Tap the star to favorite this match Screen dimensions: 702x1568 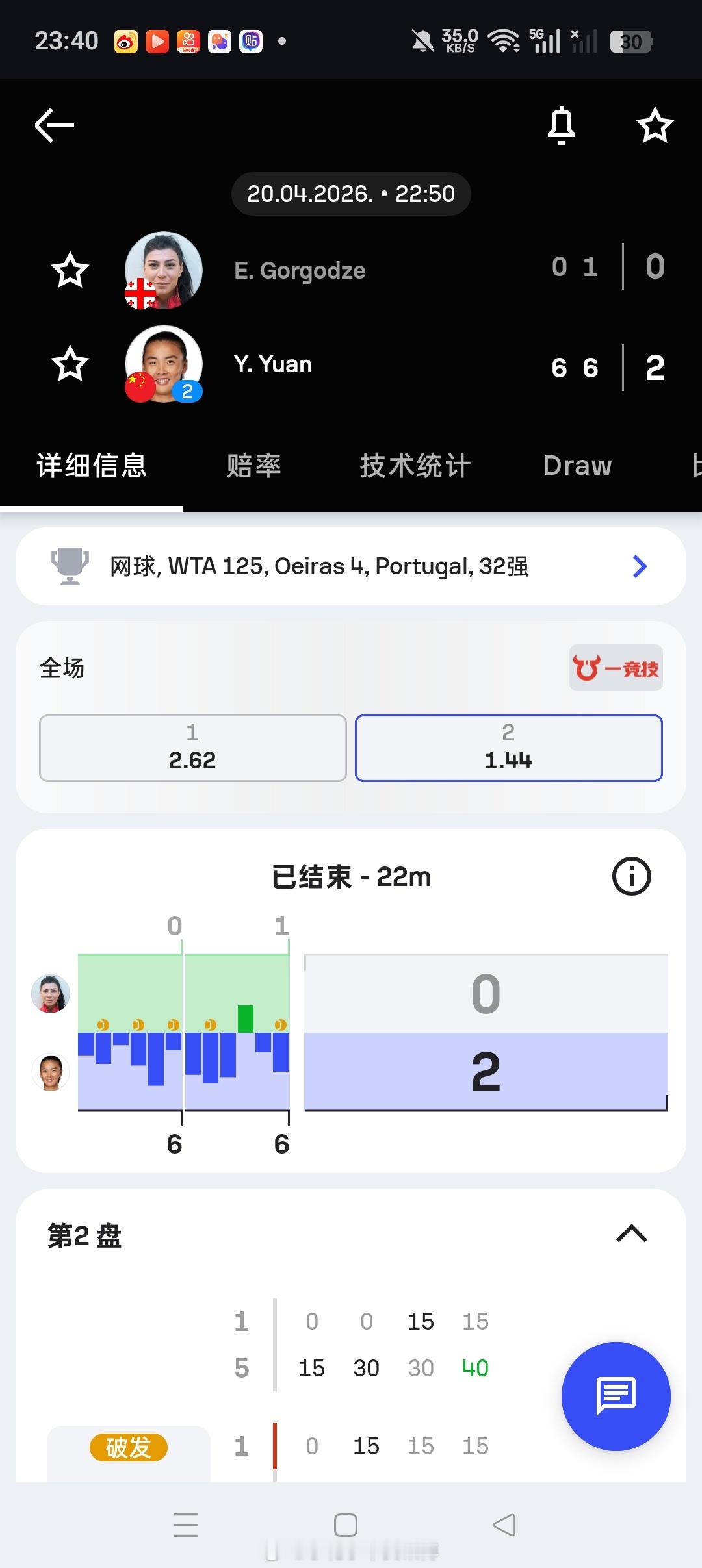[654, 125]
